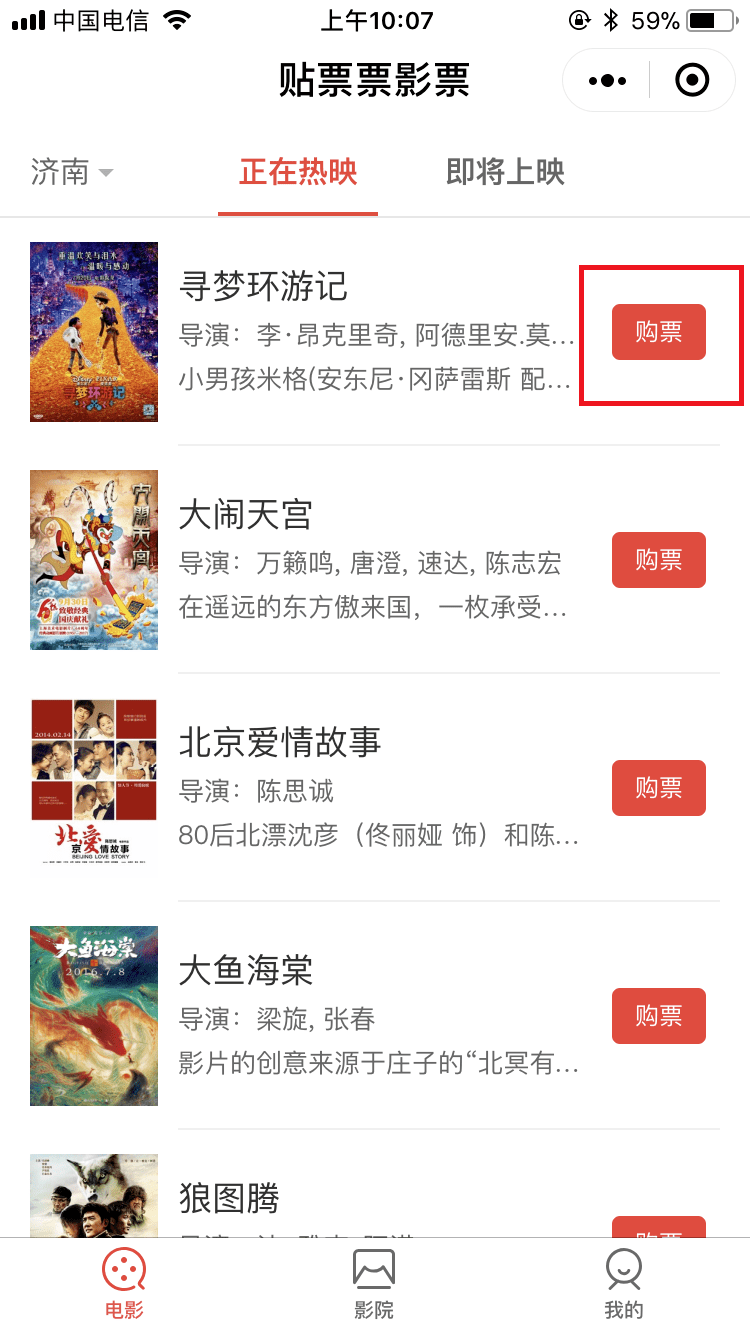Open the 大鱼海棠 poster thumbnail
Image resolution: width=750 pixels, height=1334 pixels.
(94, 1016)
